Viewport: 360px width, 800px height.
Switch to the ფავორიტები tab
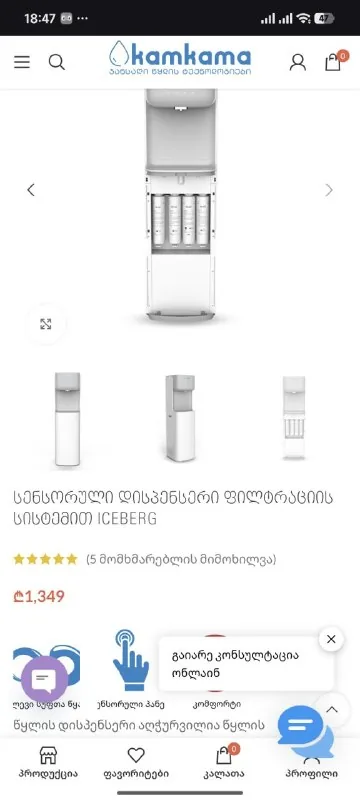point(136,763)
